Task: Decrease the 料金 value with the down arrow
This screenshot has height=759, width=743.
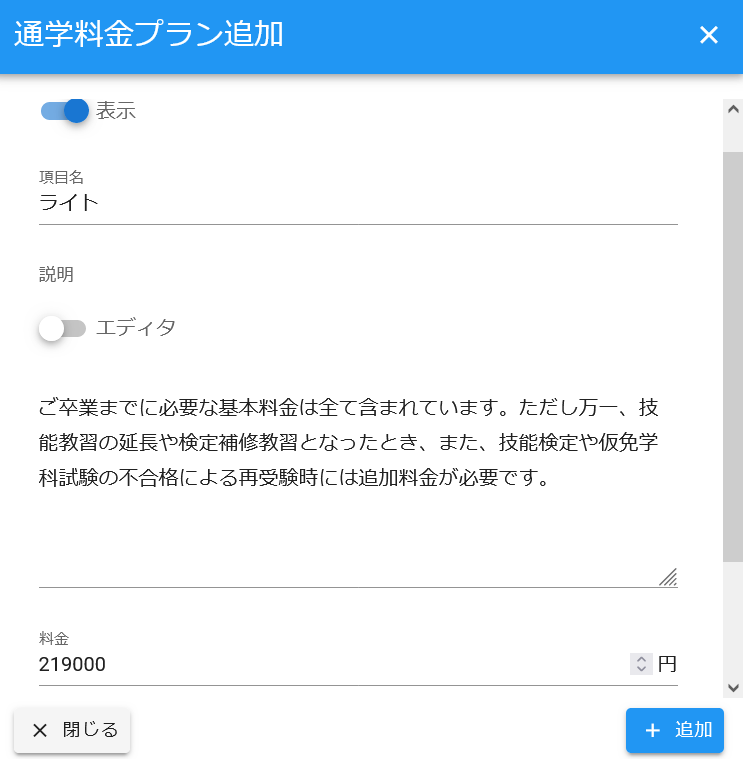Action: 641,669
